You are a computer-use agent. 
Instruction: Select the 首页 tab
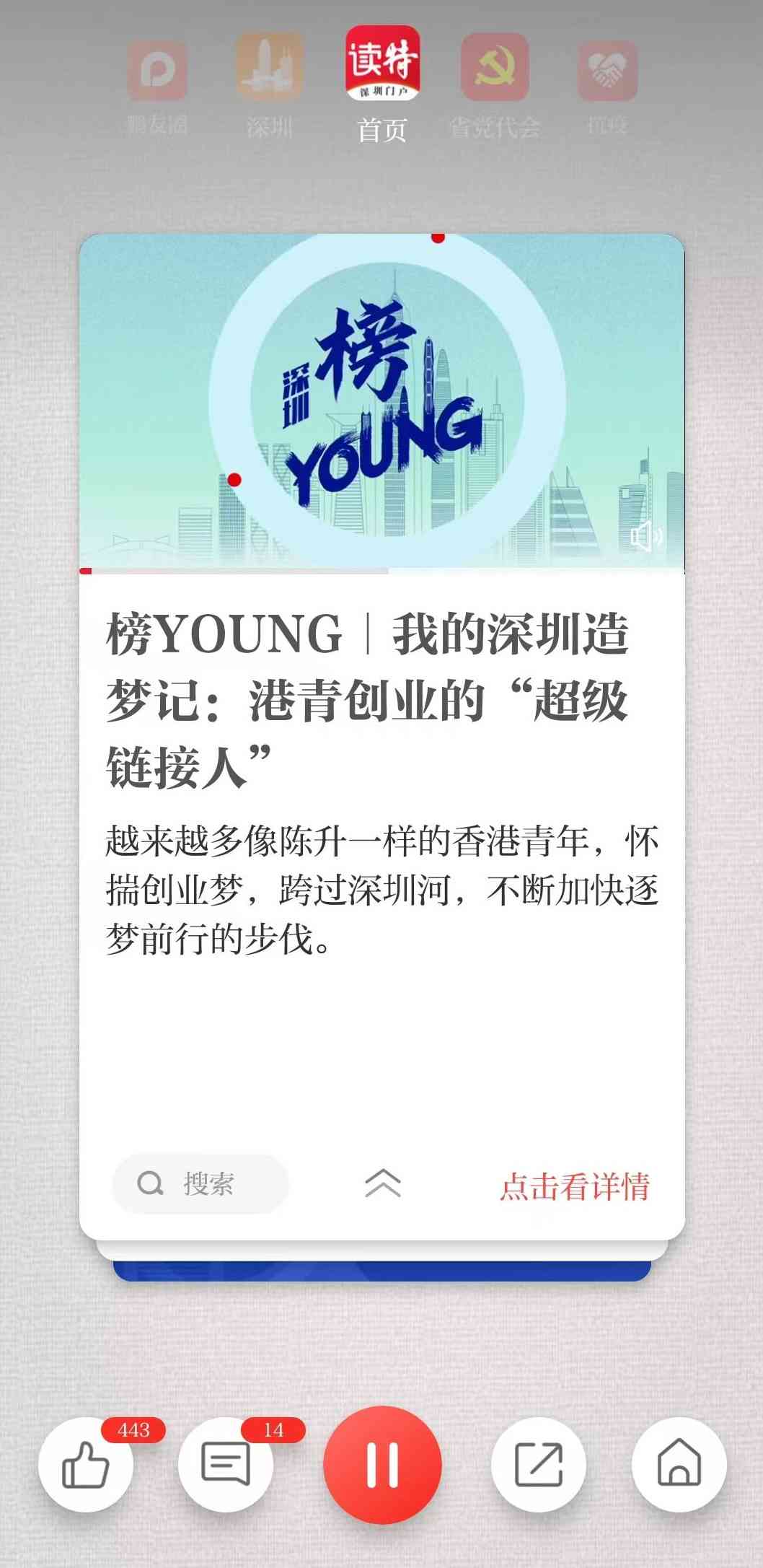pos(382,83)
